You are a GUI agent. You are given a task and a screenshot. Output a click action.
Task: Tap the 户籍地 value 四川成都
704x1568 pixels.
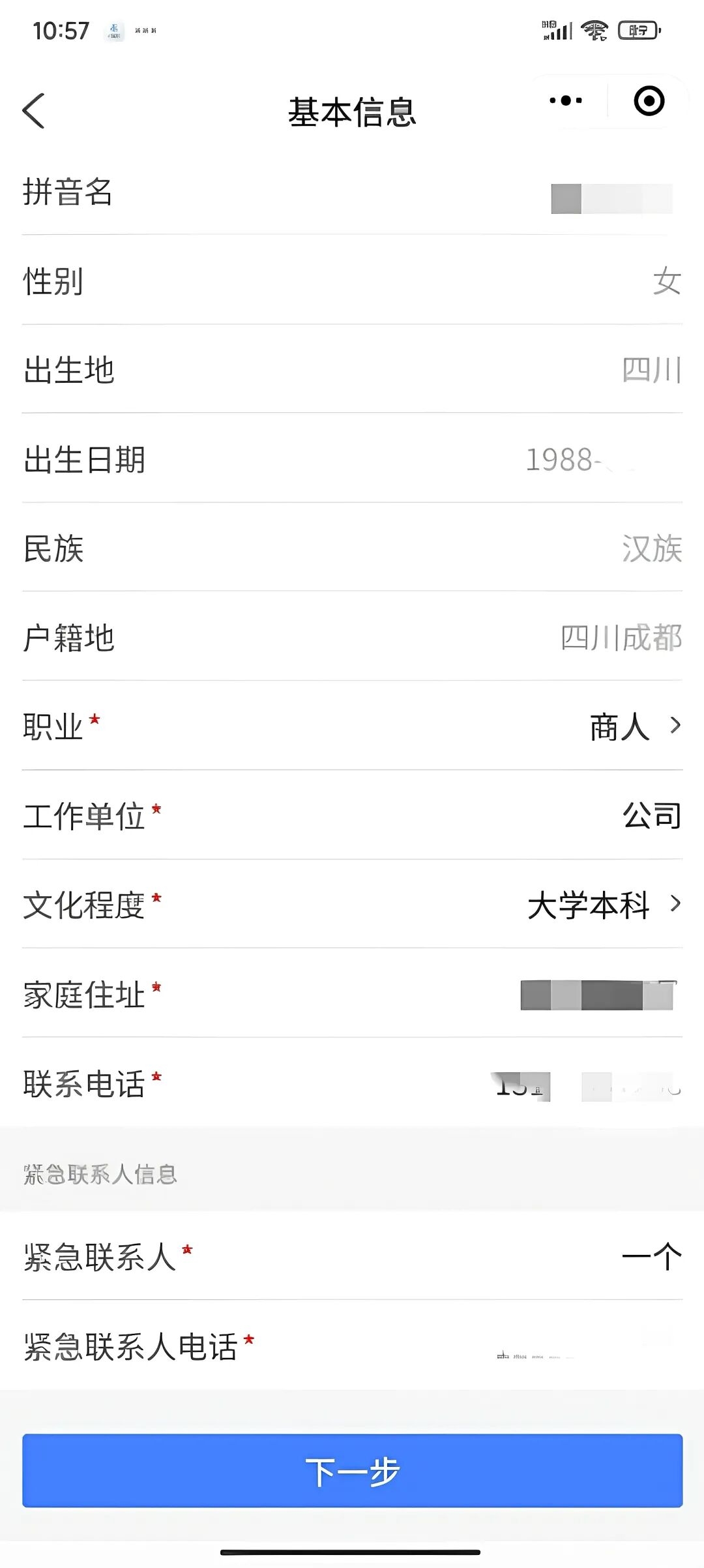click(619, 639)
